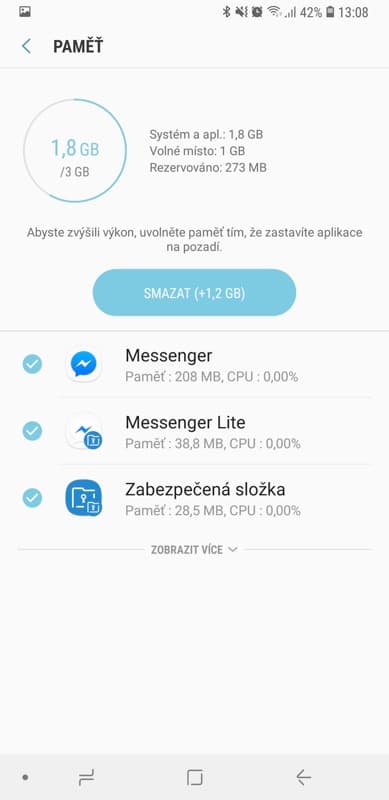Deselect the Messenger Lite checkbox

32,431
